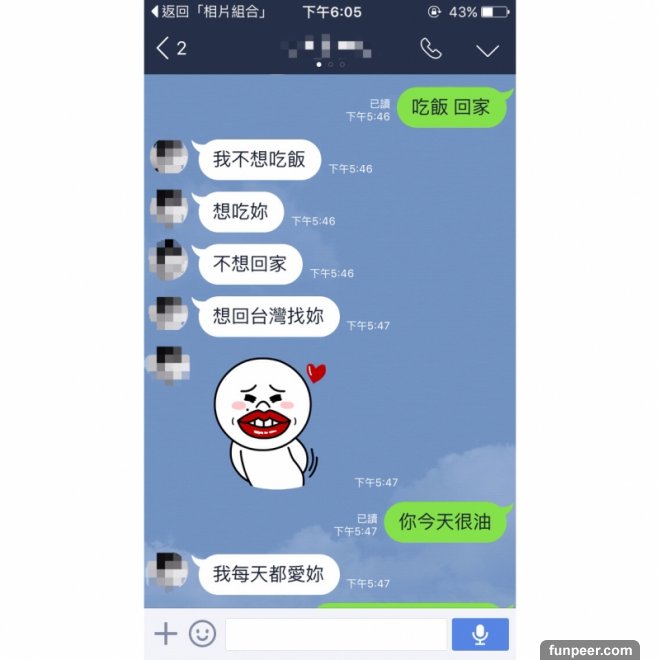Tap the blue microphone voice message button
This screenshot has width=660, height=660.
click(x=480, y=634)
